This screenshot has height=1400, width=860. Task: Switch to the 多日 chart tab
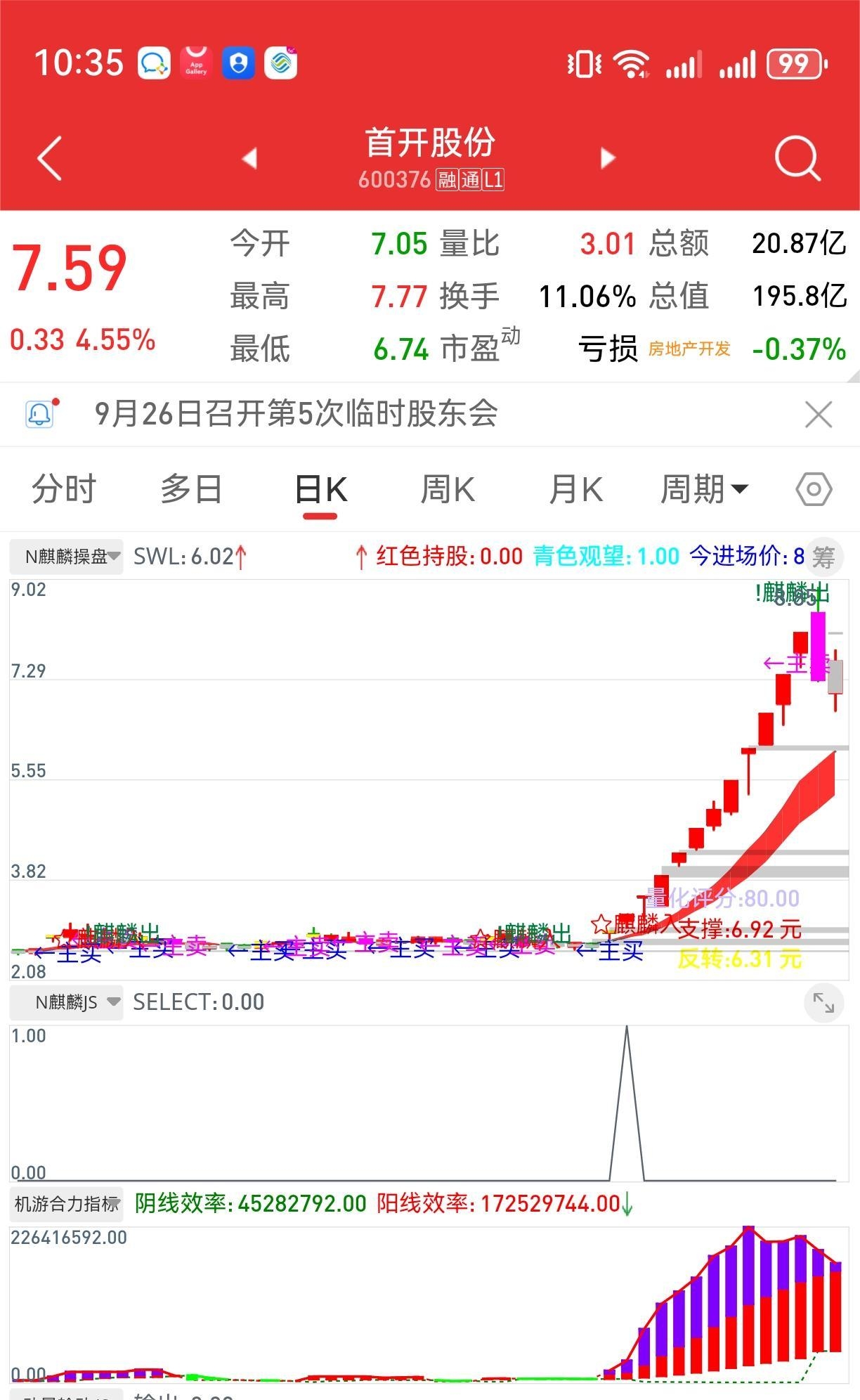pyautogui.click(x=191, y=490)
